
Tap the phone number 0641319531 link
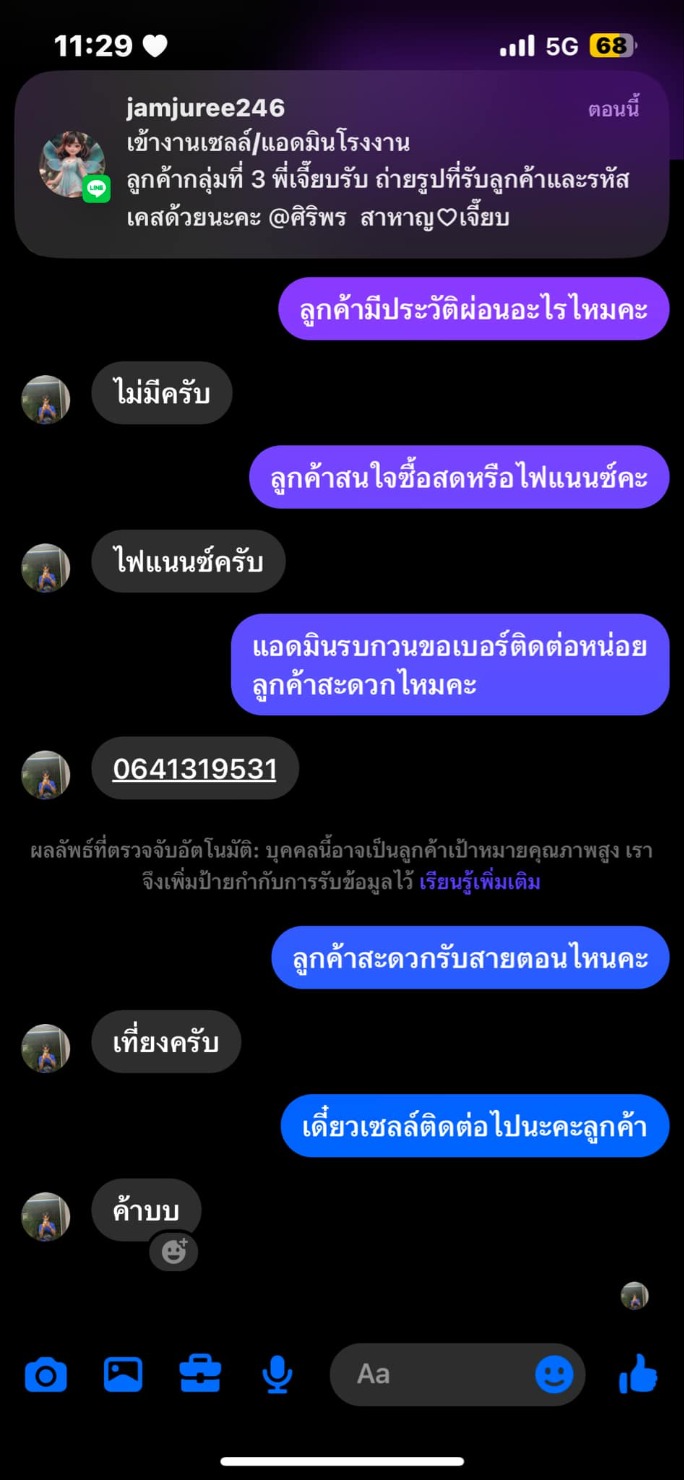194,768
